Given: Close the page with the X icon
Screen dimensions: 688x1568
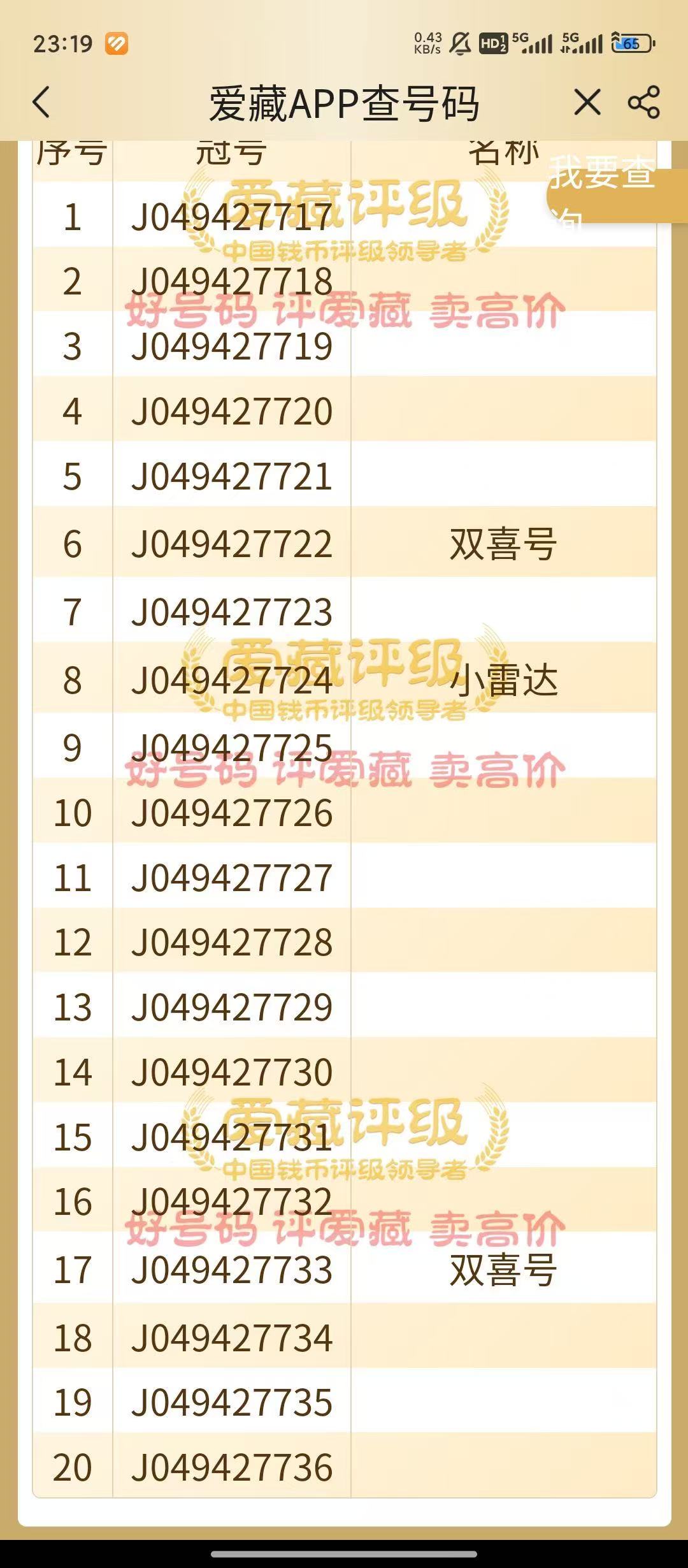Looking at the screenshot, I should coord(587,102).
